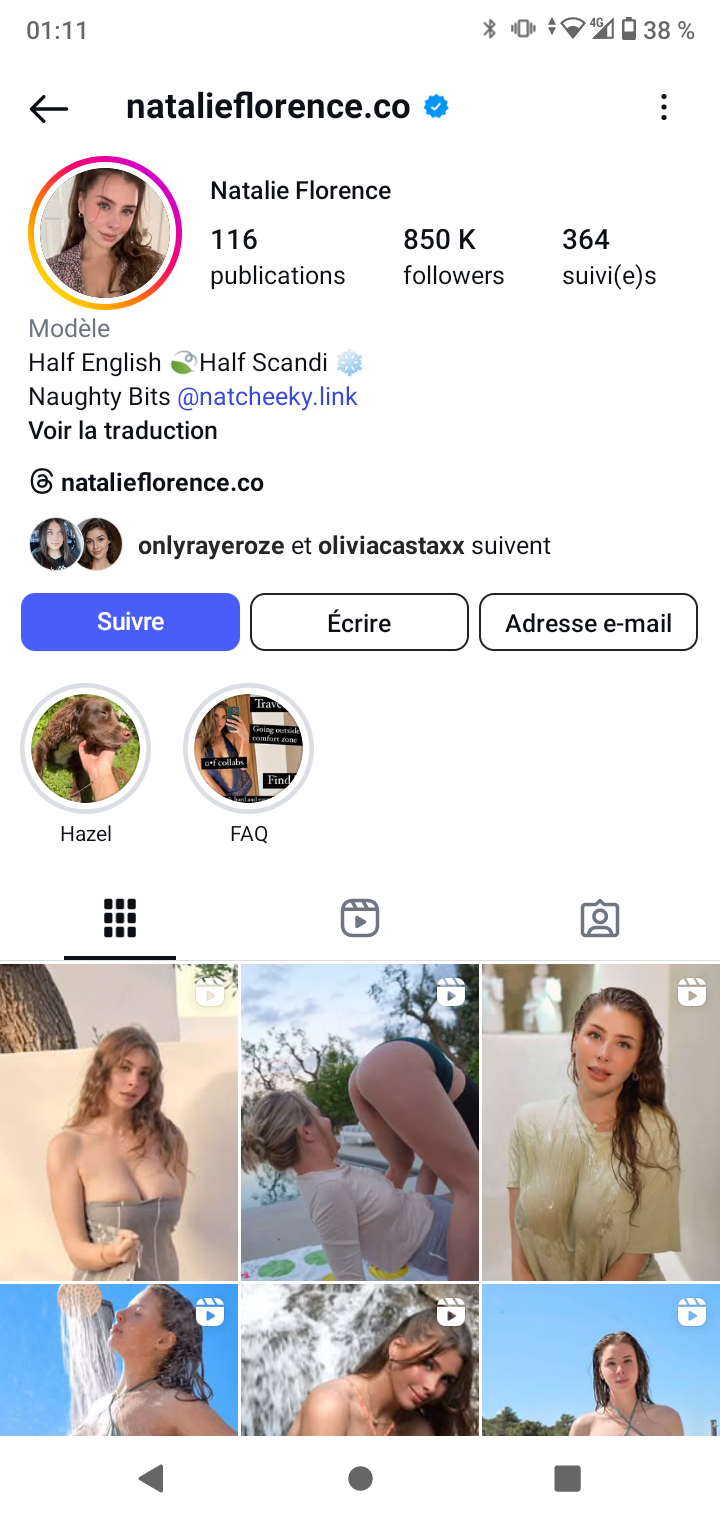This screenshot has width=720, height=1520.
Task: Open the @natcheeky.link mention
Action: [267, 397]
